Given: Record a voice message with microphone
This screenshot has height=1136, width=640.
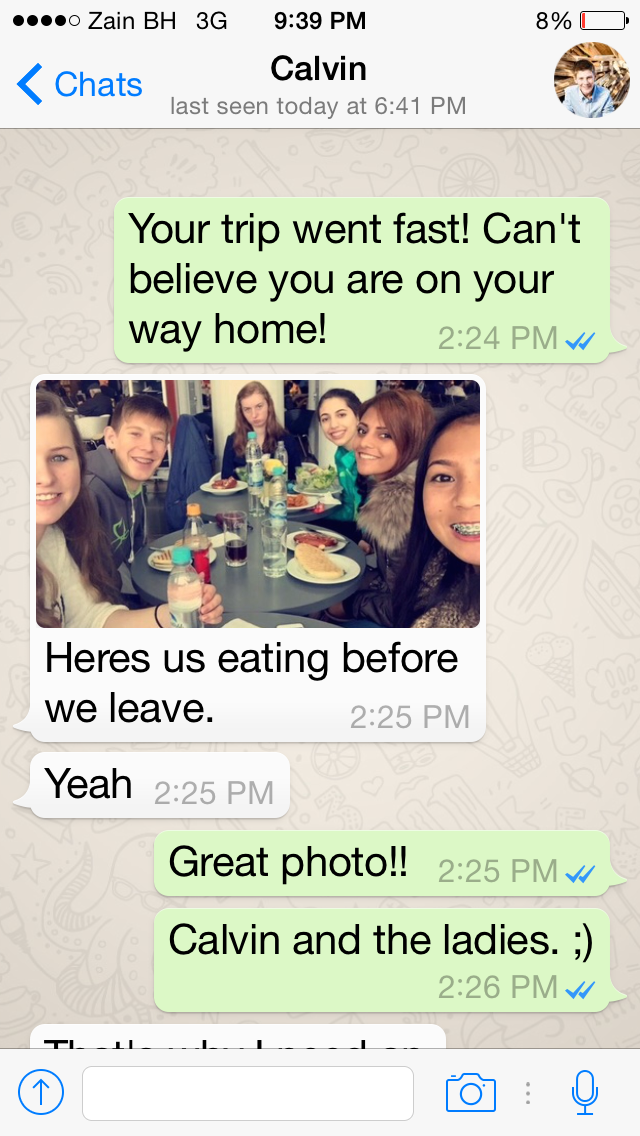Looking at the screenshot, I should click(585, 1092).
